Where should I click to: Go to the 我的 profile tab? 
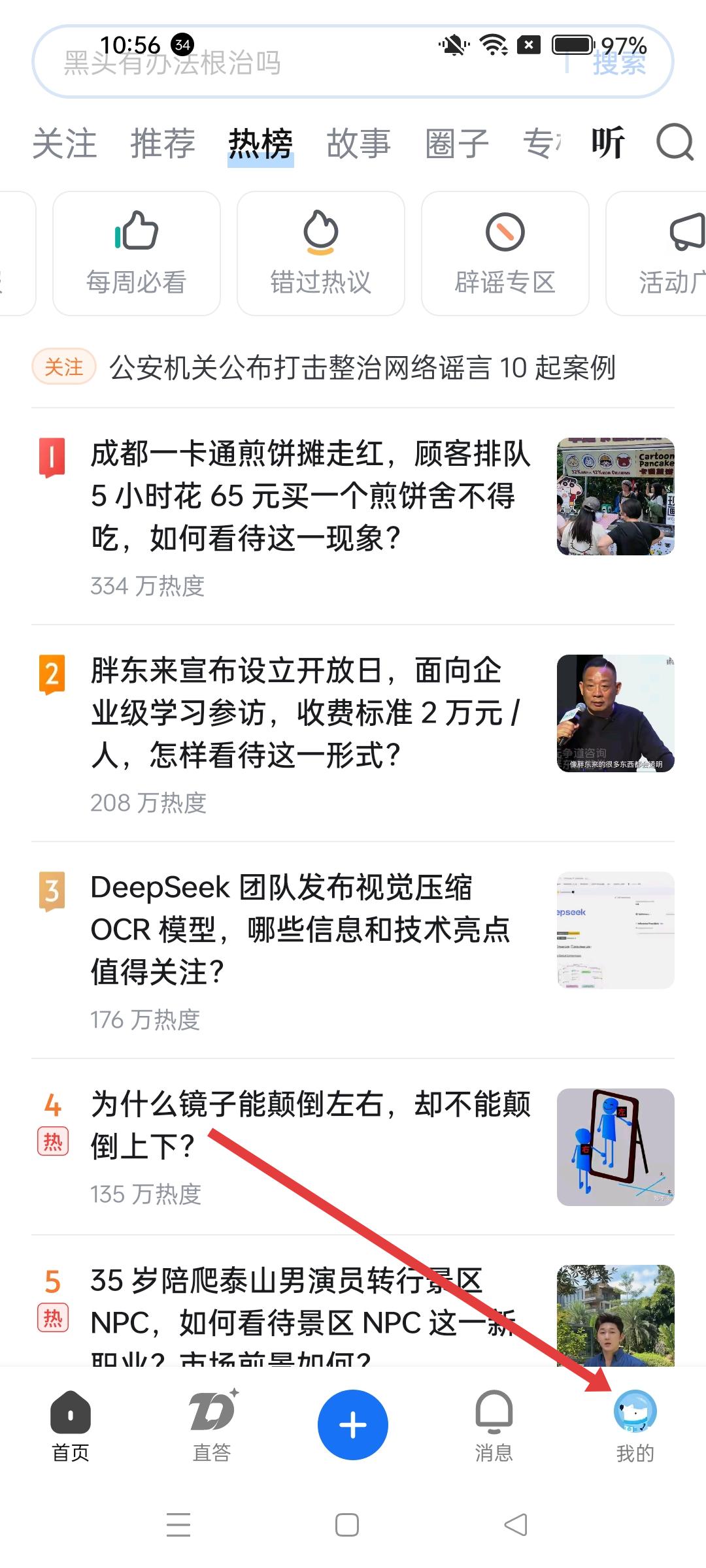[635, 1426]
